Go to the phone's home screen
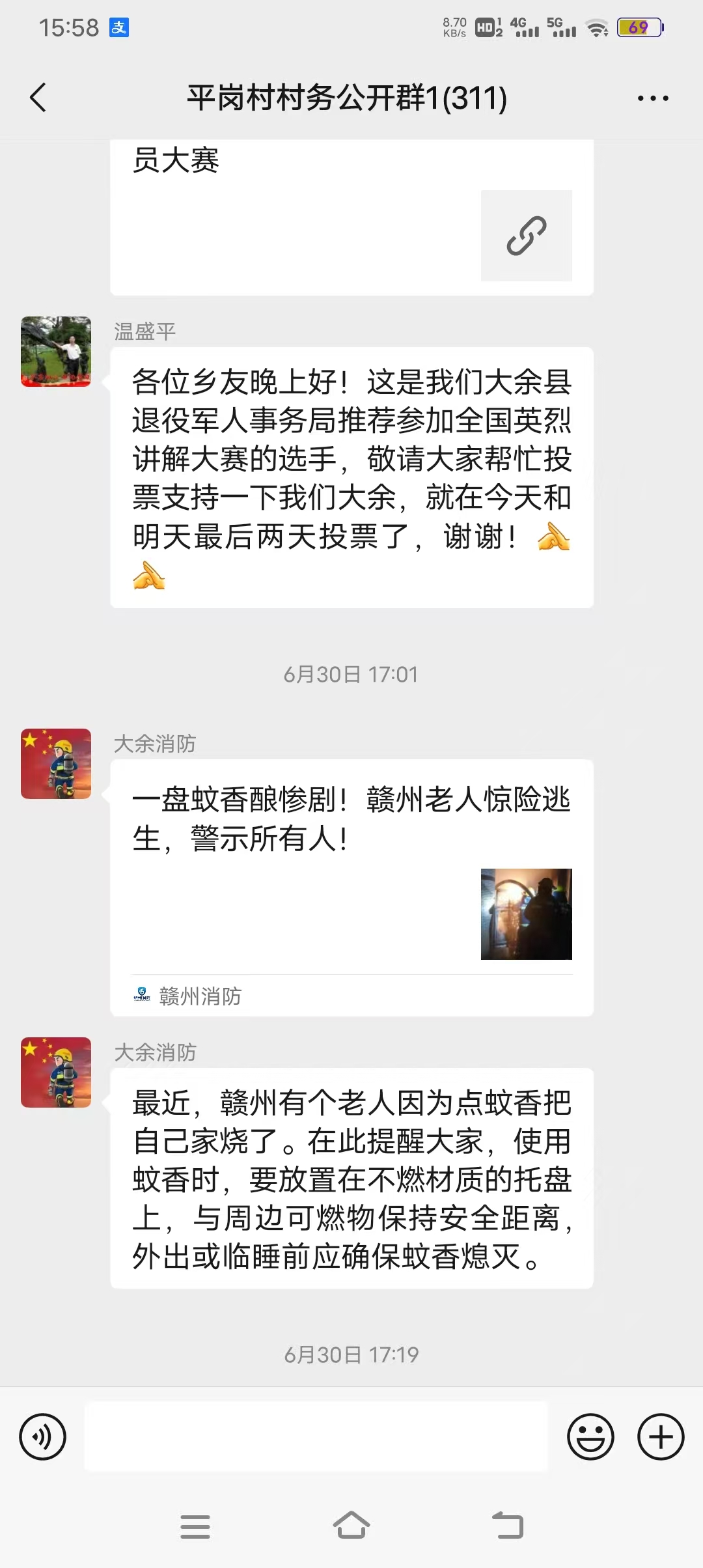Screen dimensions: 703x1568 351,1525
